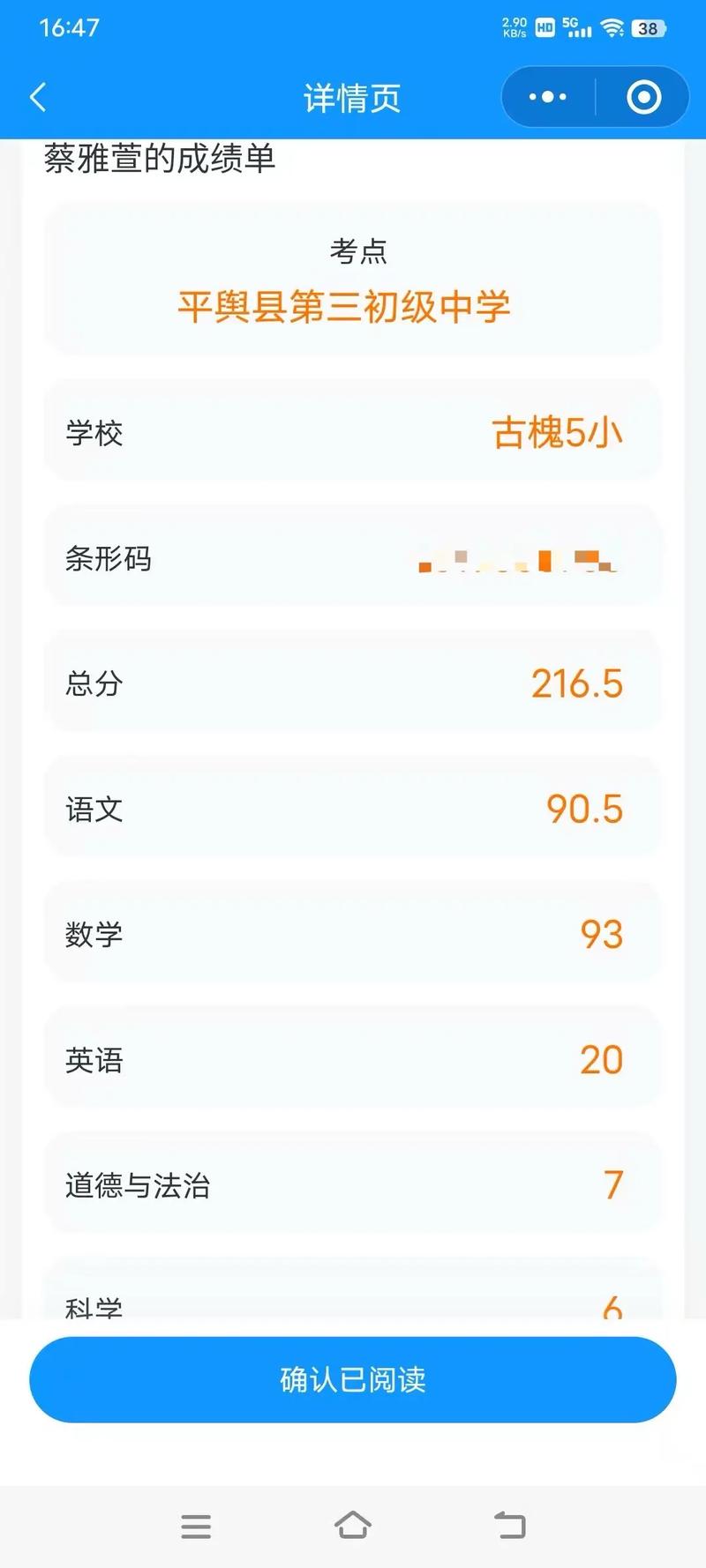This screenshot has width=706, height=1568.
Task: Tap the back arrow in the top navigation bar
Action: [x=37, y=97]
